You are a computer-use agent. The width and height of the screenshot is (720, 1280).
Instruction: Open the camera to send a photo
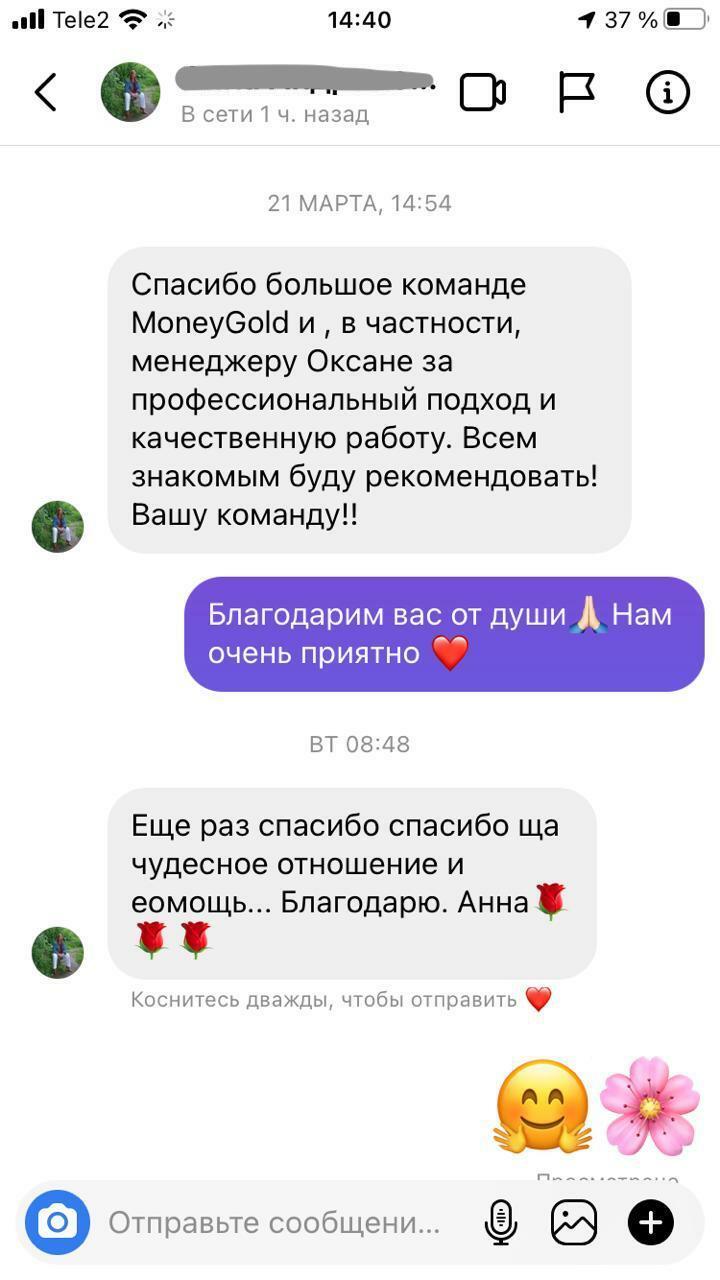coord(57,1222)
